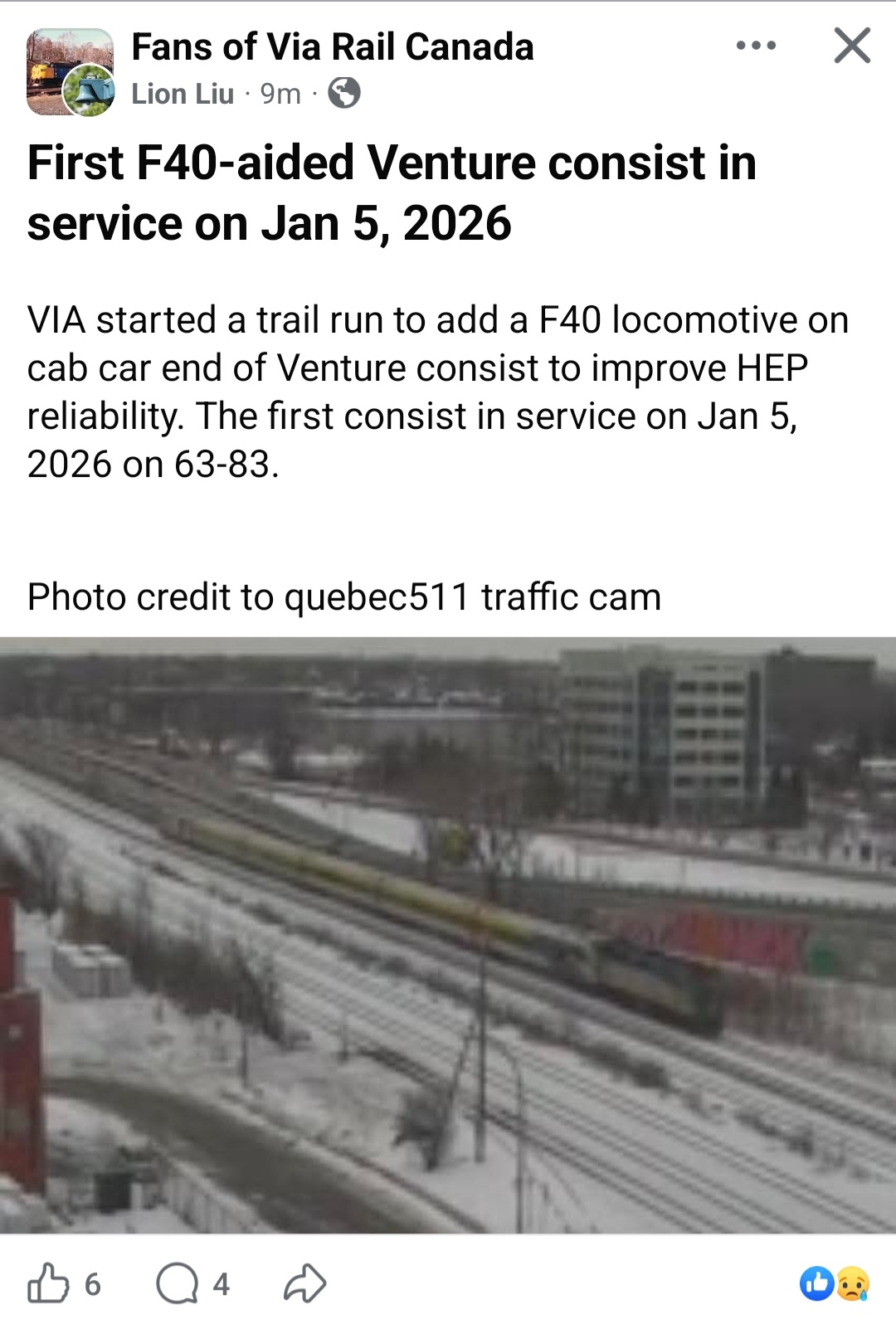Open the three-dot post options menu

coord(756,46)
